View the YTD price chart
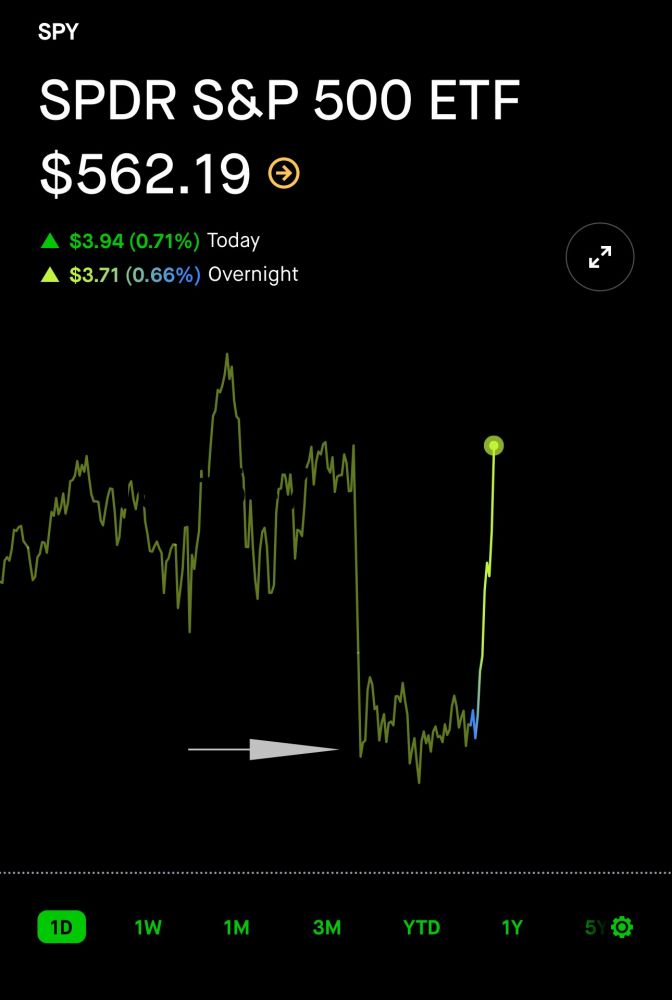The width and height of the screenshot is (672, 1000). pyautogui.click(x=421, y=927)
